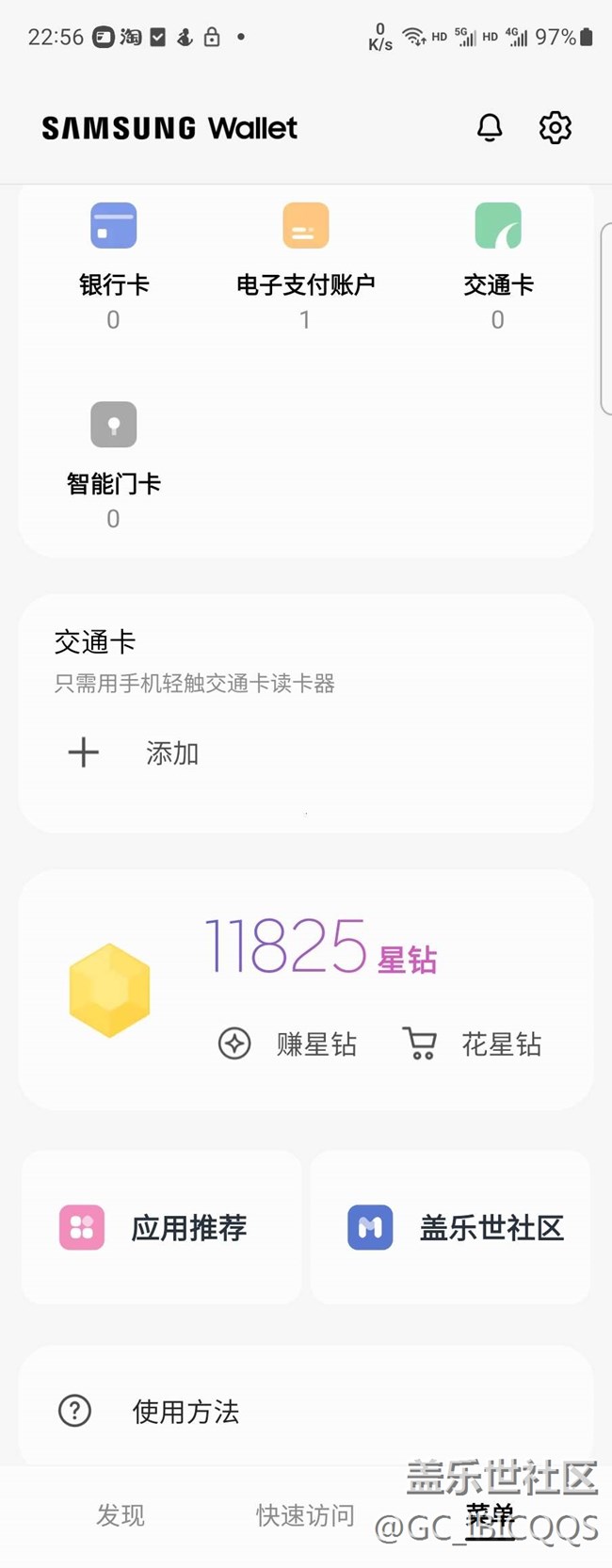The image size is (612, 1568).
Task: Tap 赚星钻 to earn star diamonds
Action: coord(288,1043)
